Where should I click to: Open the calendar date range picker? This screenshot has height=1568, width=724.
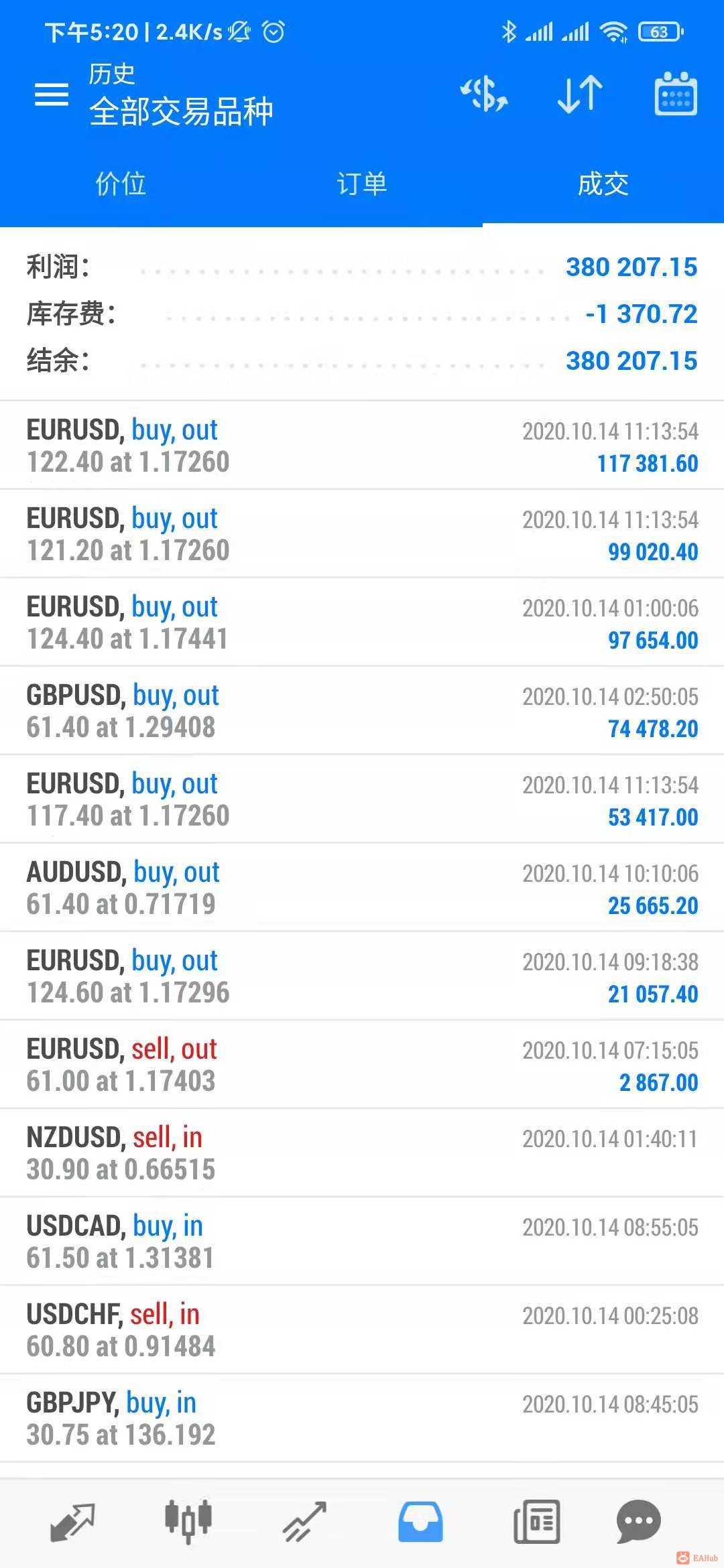pyautogui.click(x=675, y=94)
